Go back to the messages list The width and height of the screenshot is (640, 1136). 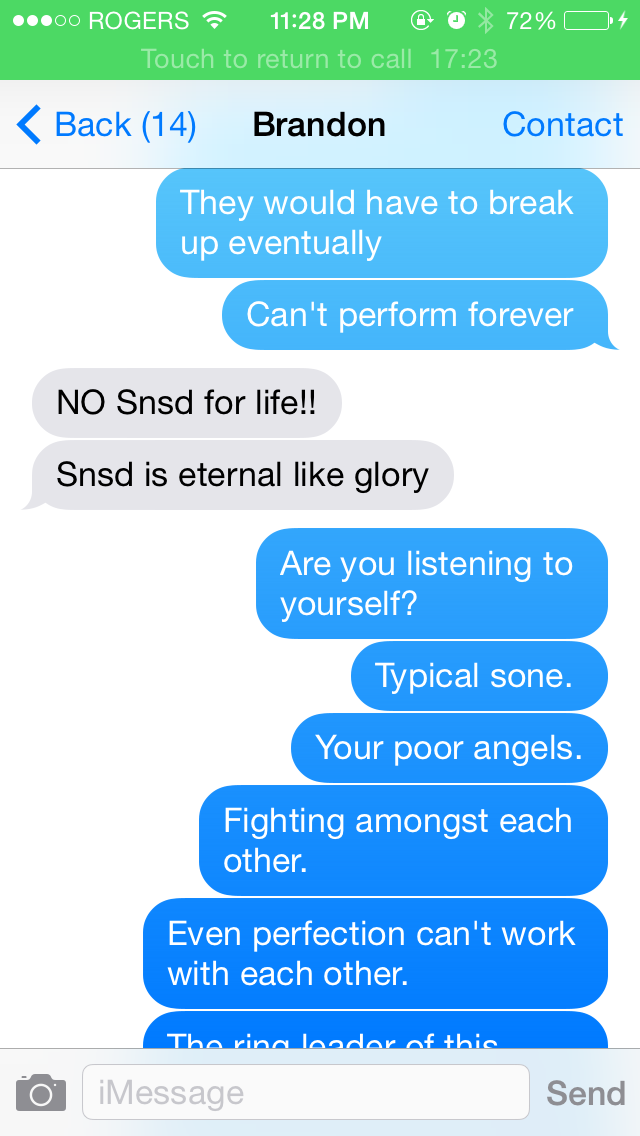[x=106, y=125]
